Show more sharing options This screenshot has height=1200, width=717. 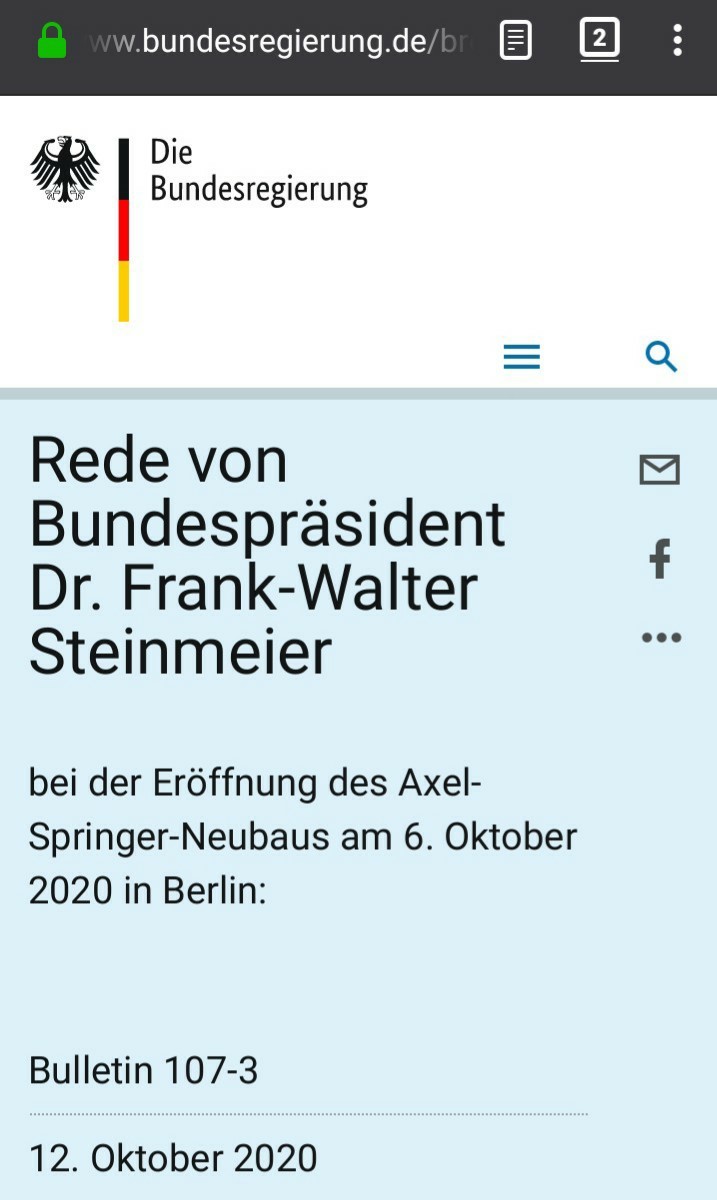pos(661,638)
